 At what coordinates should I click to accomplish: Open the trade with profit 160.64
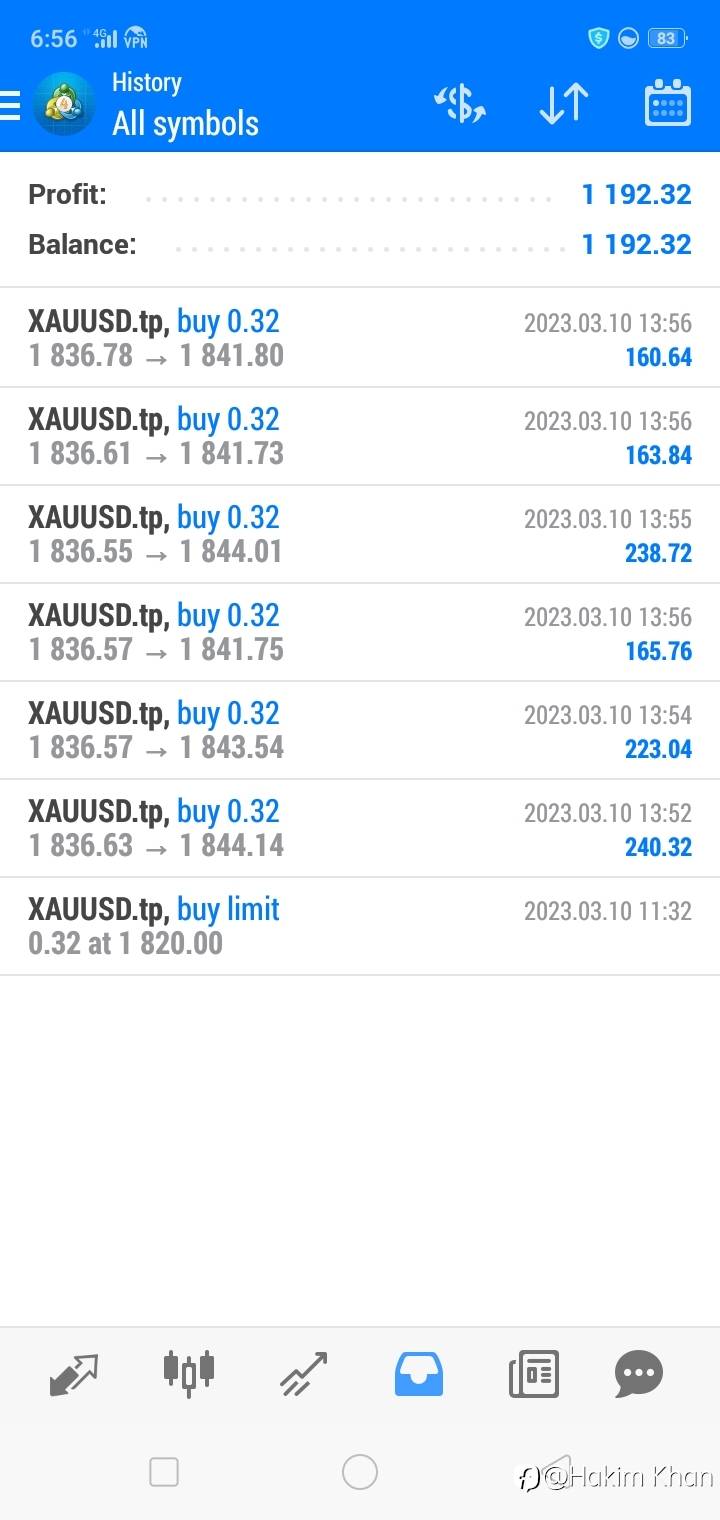pos(360,338)
